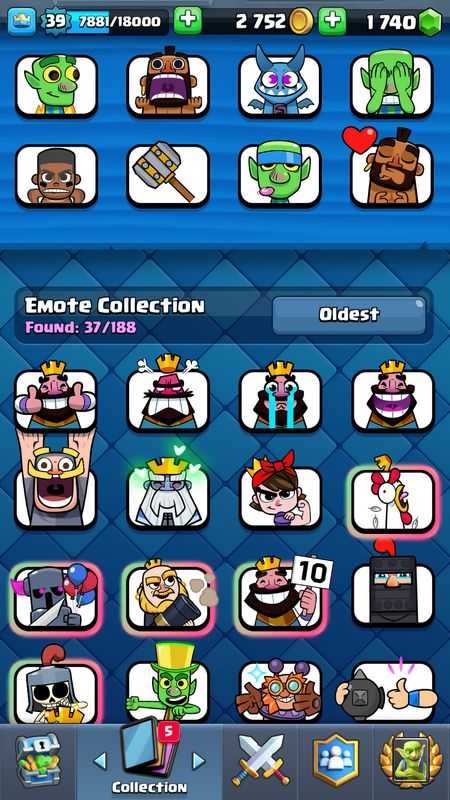Open the Events goblin laurel tab
This screenshot has height=800, width=450.
(x=411, y=760)
